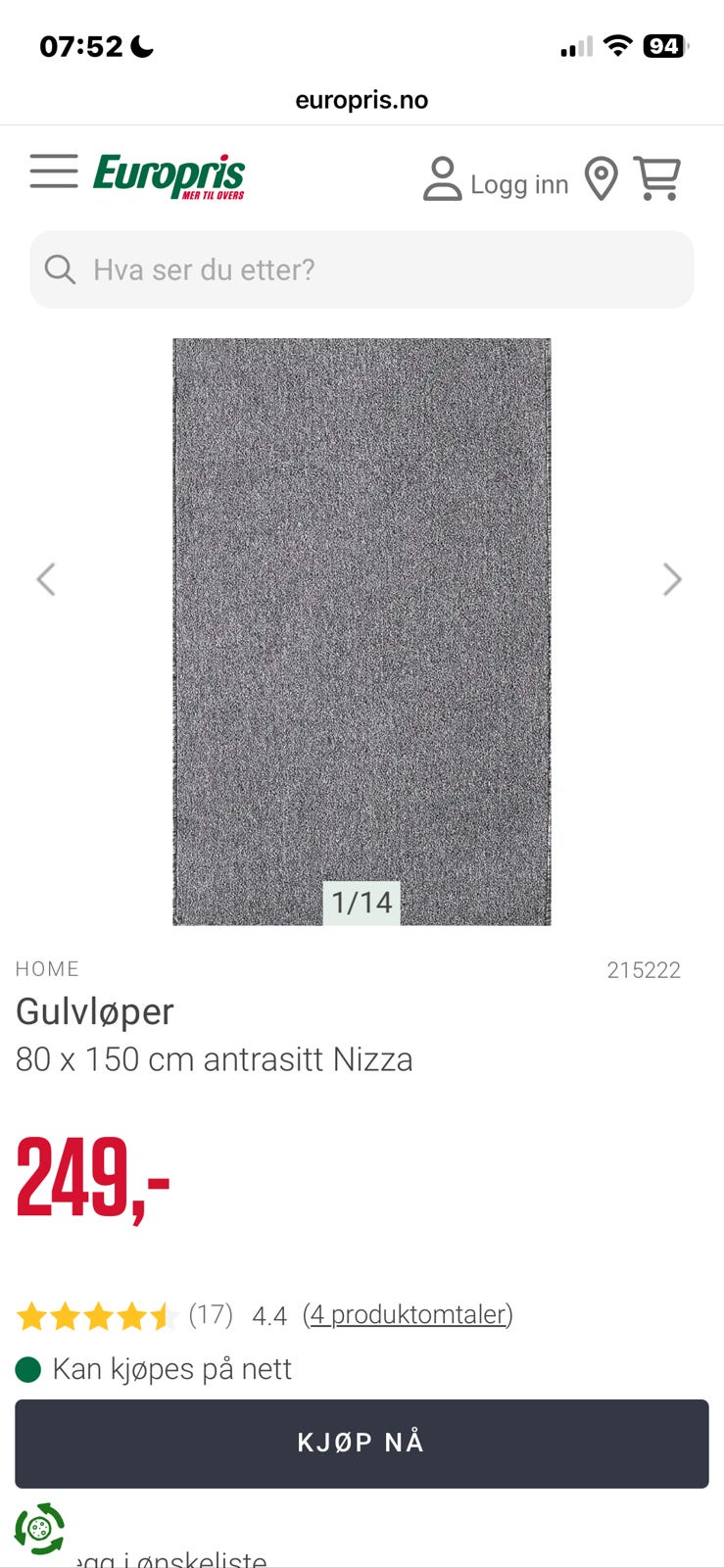Click the search magnifier icon
Screen dimensions: 724x1568
click(61, 269)
